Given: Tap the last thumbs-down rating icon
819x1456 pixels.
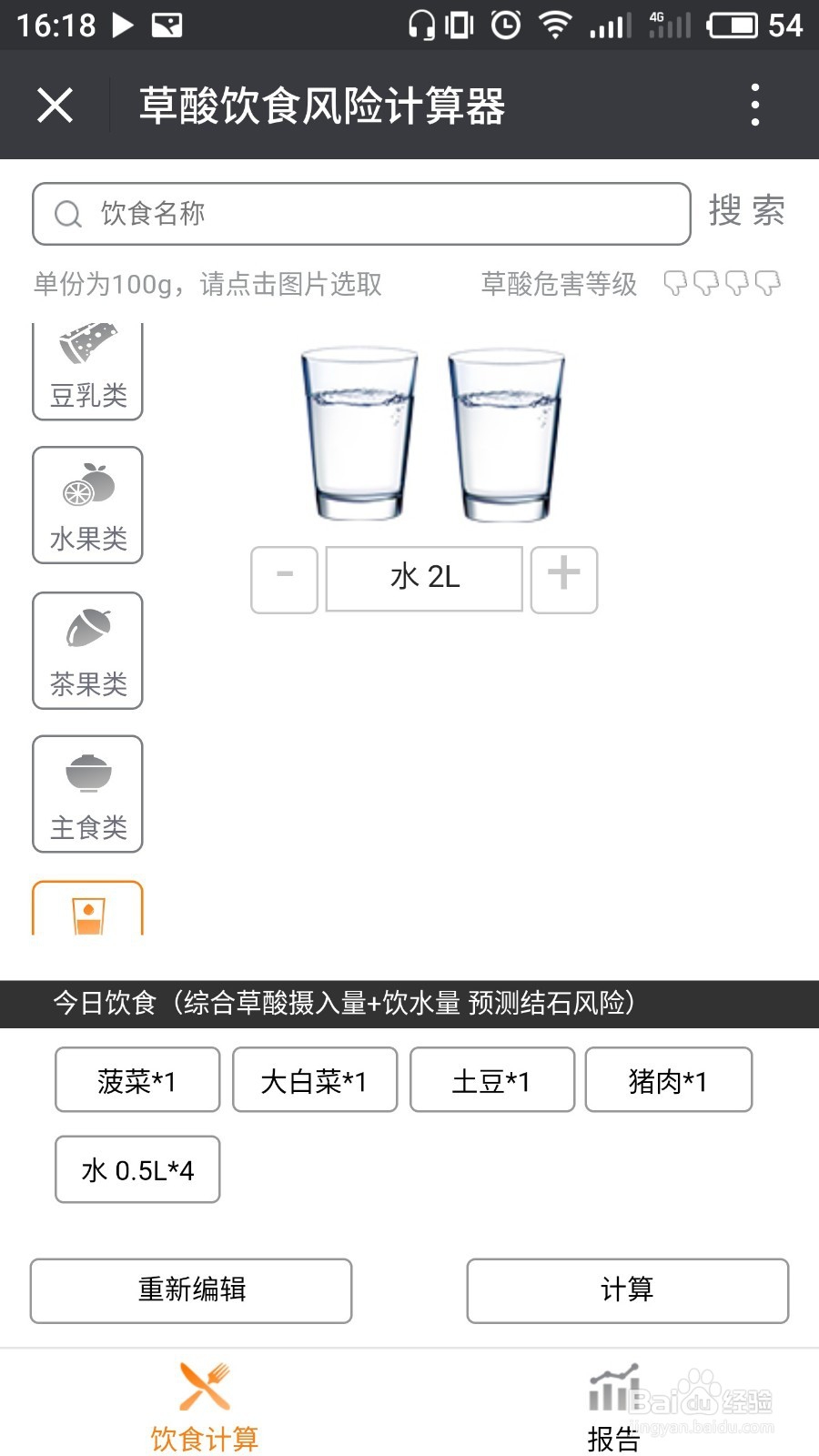Looking at the screenshot, I should 767,285.
